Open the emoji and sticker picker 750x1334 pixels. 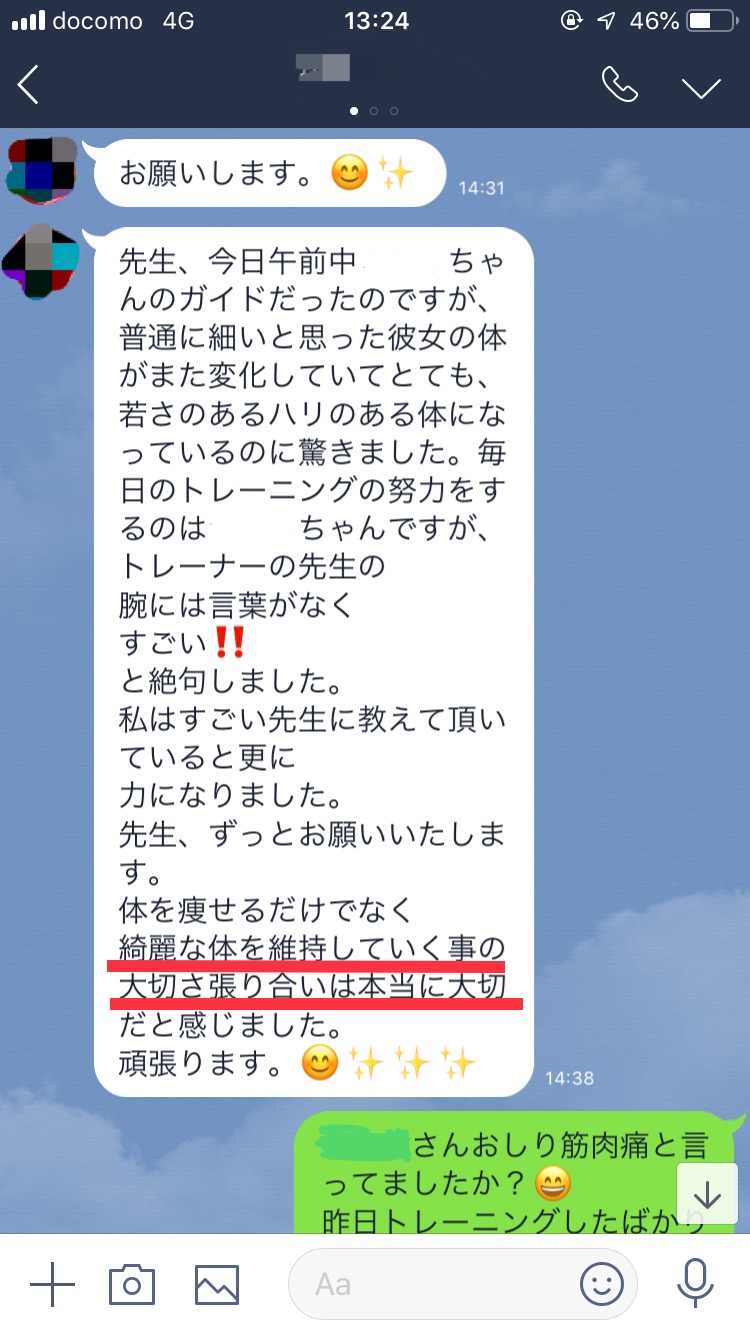[600, 1283]
